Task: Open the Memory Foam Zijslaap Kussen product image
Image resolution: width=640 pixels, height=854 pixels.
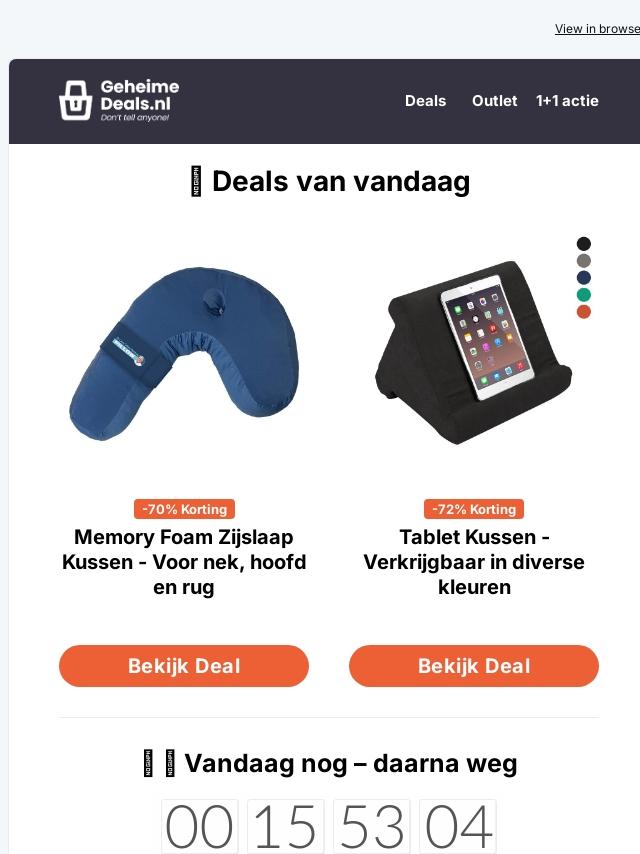Action: (184, 352)
